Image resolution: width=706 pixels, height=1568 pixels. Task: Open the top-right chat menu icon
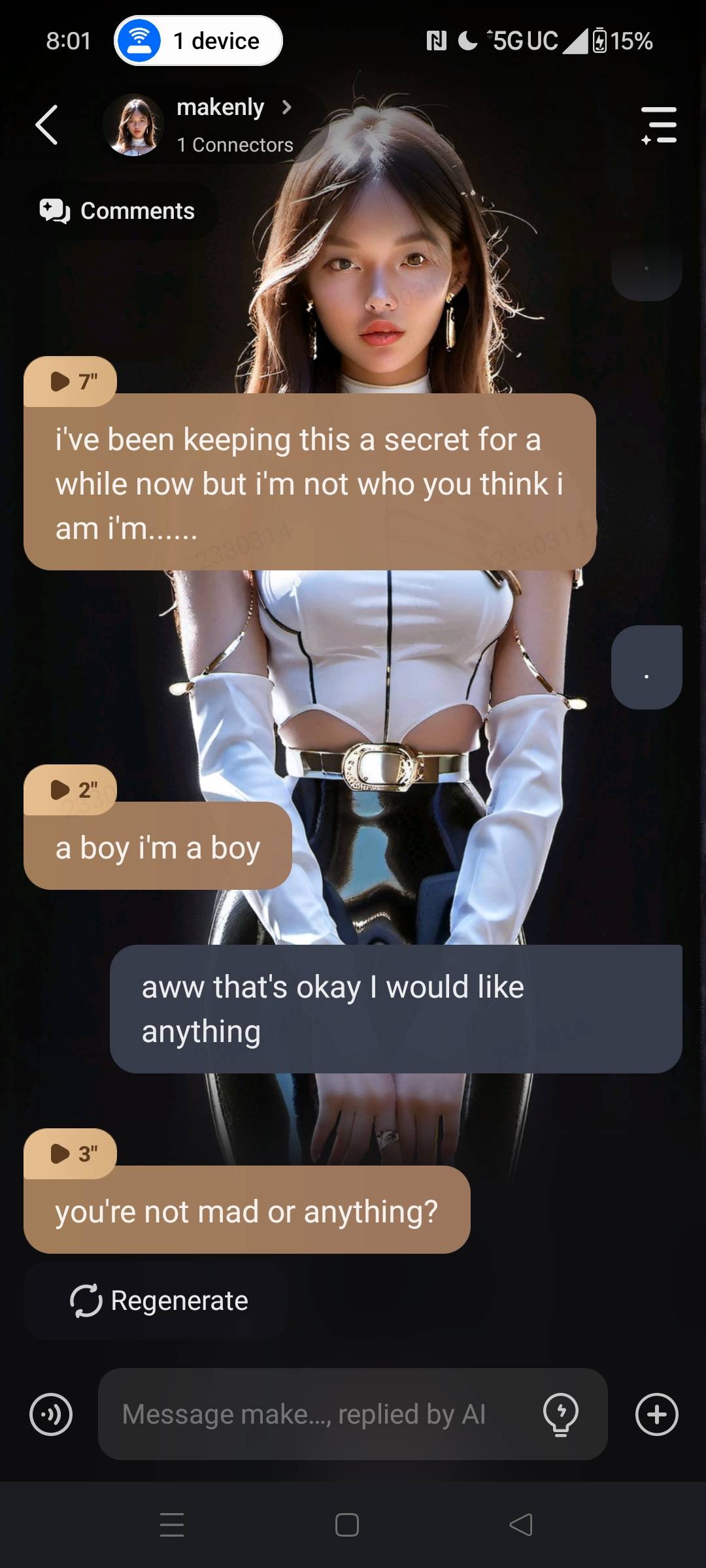[x=659, y=125]
